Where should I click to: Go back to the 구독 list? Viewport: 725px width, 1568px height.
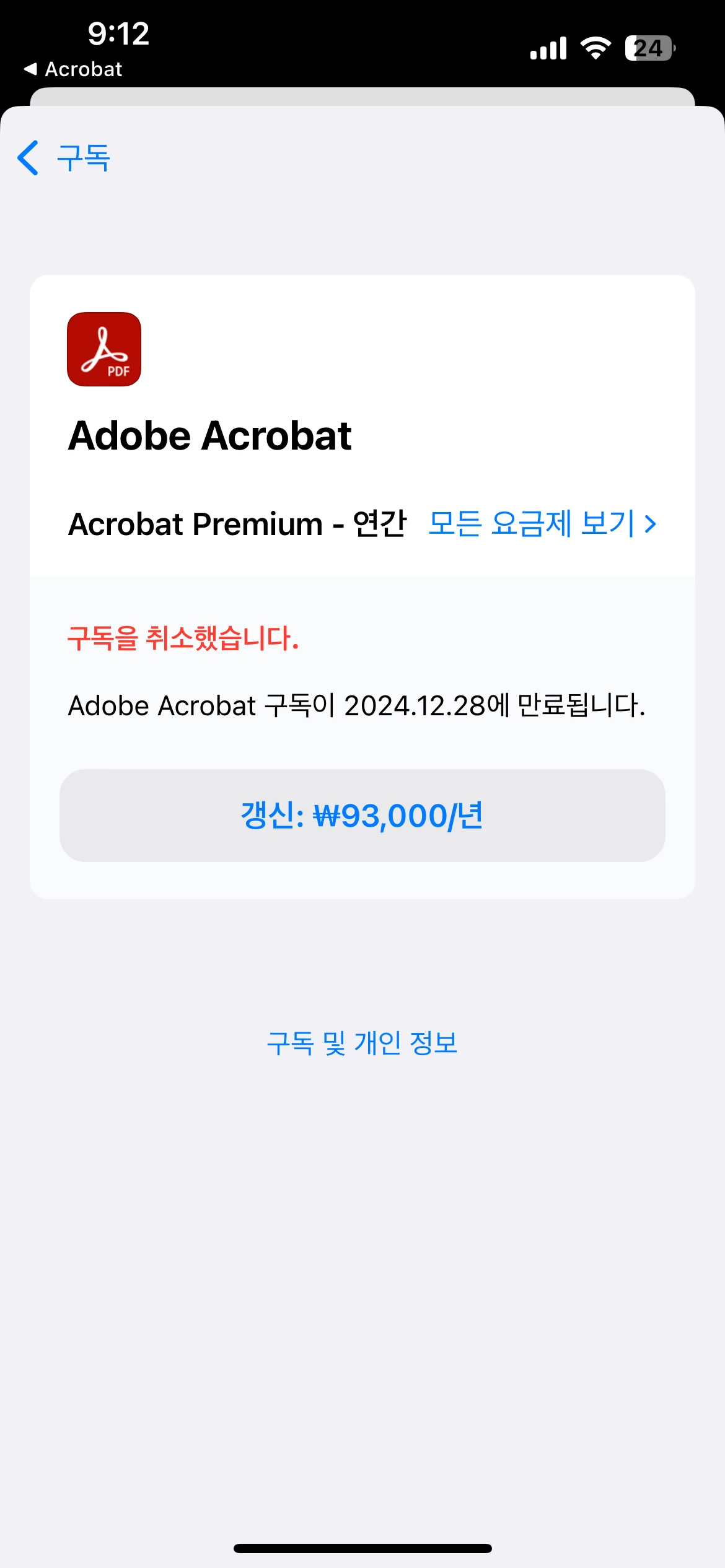pos(64,158)
